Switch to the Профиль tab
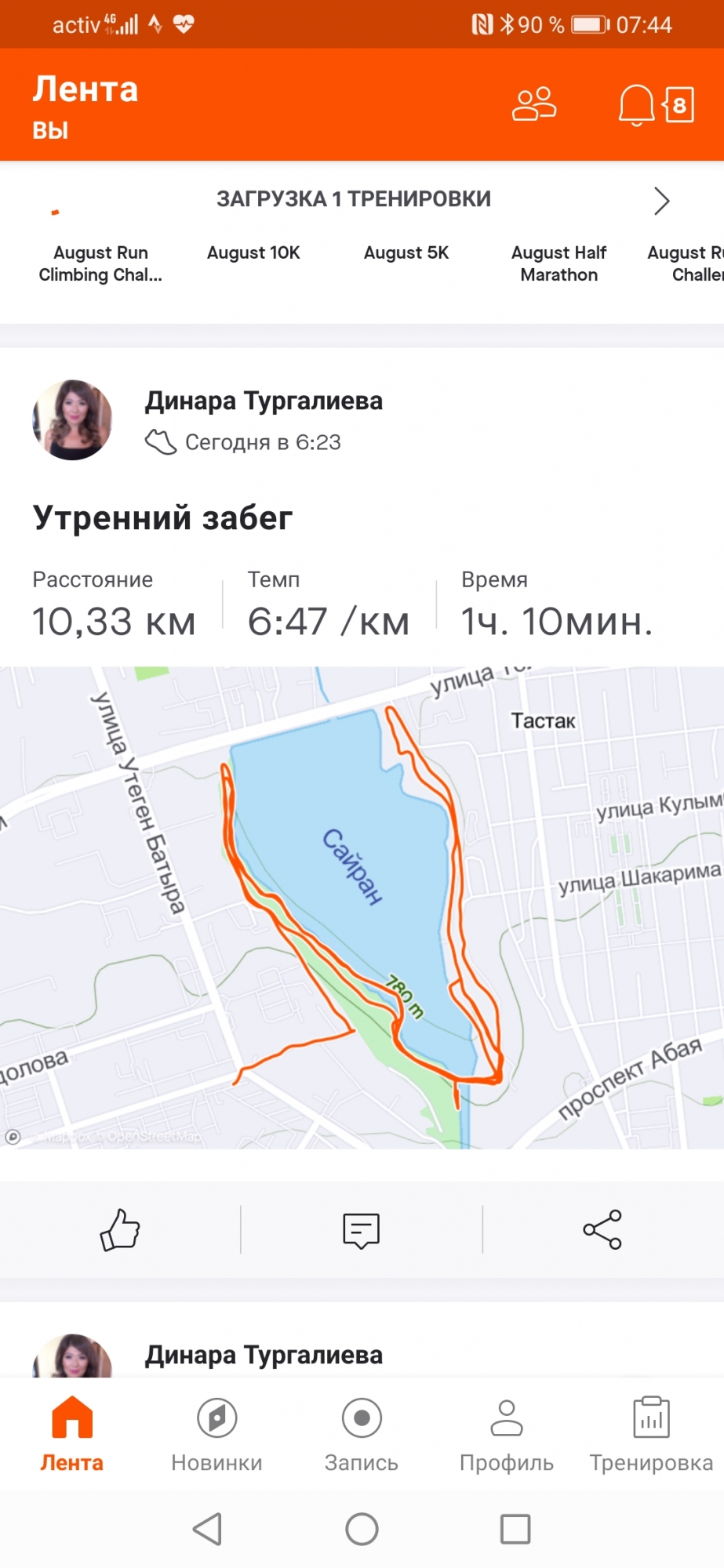Image resolution: width=724 pixels, height=1568 pixels. point(507,1435)
